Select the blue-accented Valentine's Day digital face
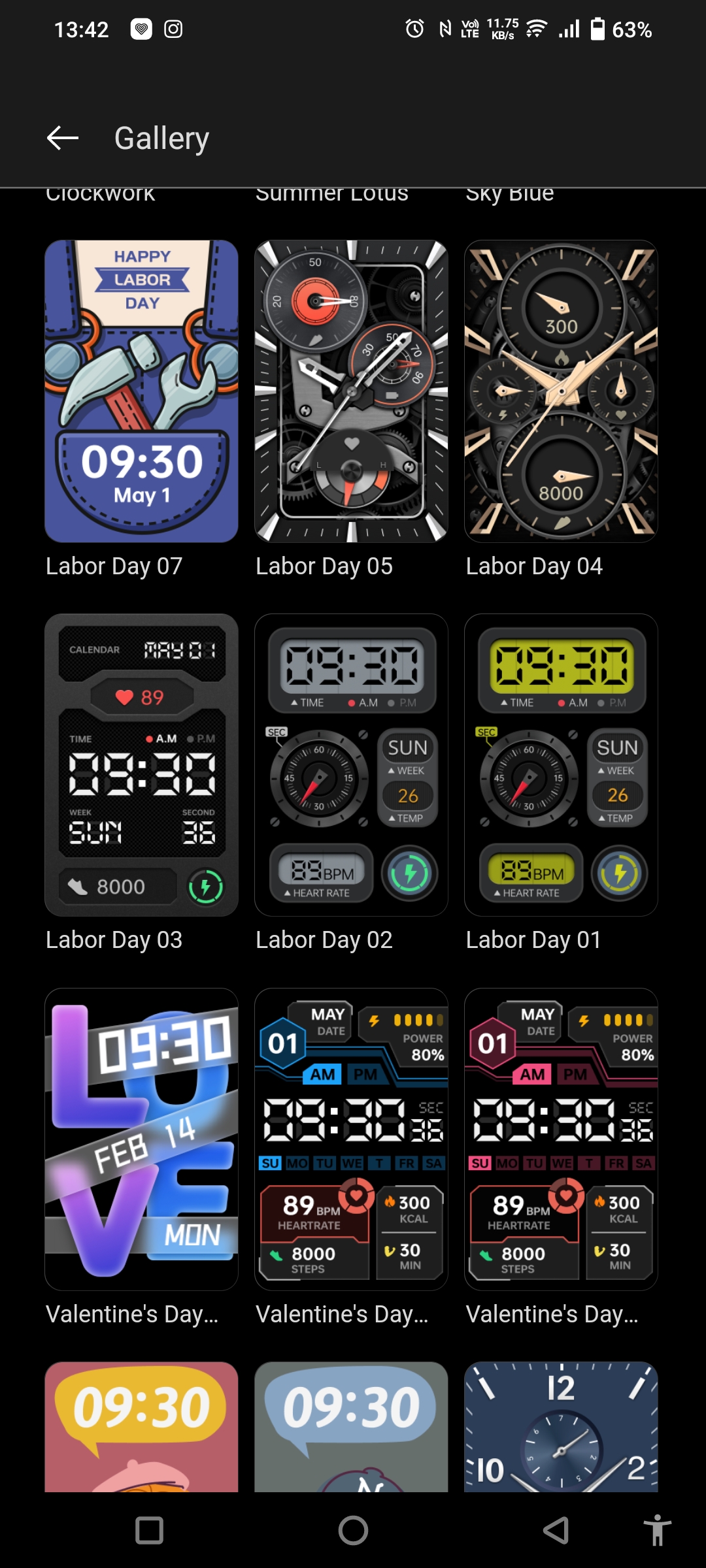 tap(351, 1139)
